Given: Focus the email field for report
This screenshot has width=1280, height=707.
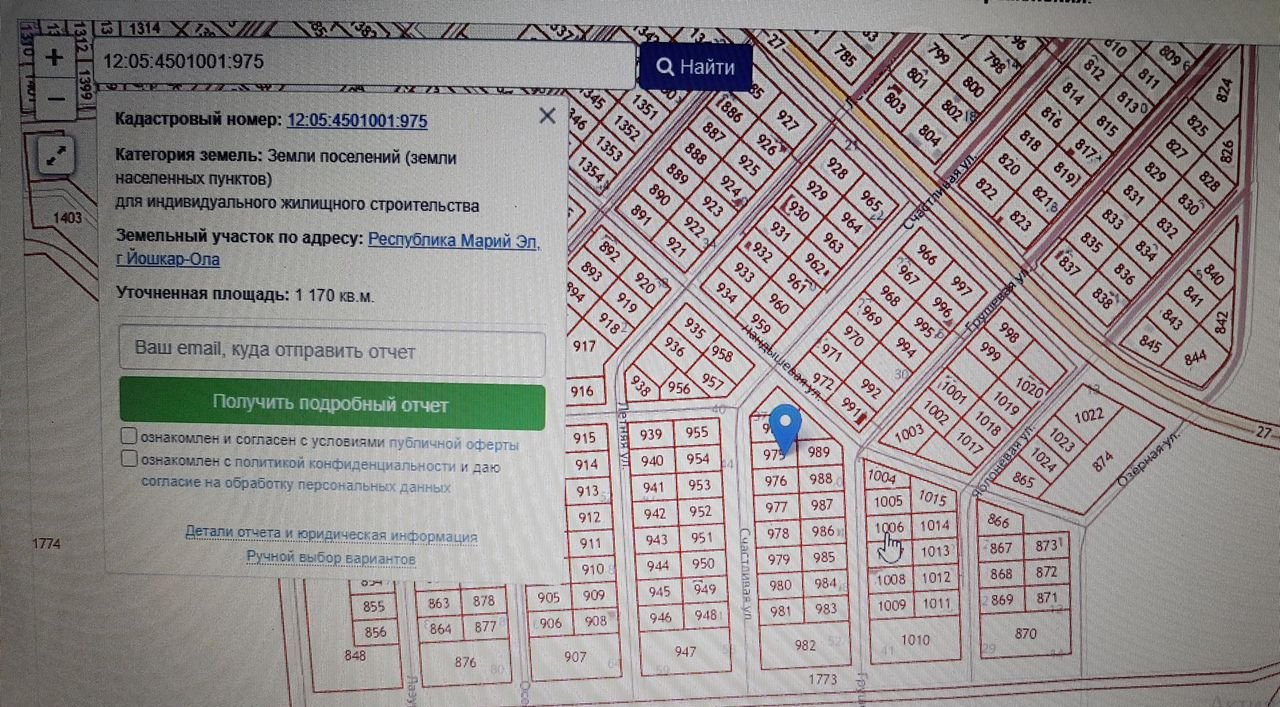Looking at the screenshot, I should (x=331, y=352).
